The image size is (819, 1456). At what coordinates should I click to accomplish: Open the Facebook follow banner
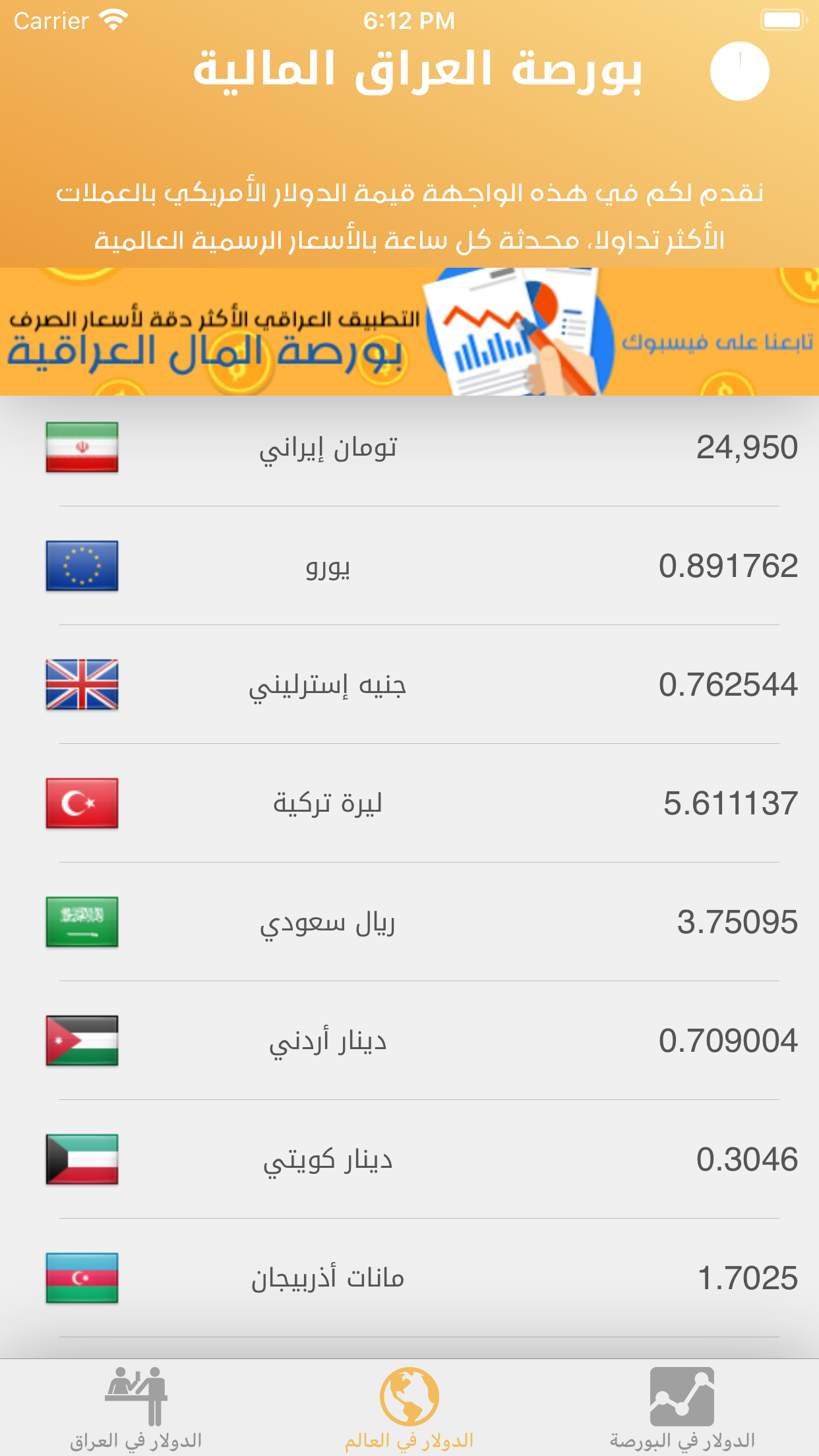tap(409, 332)
